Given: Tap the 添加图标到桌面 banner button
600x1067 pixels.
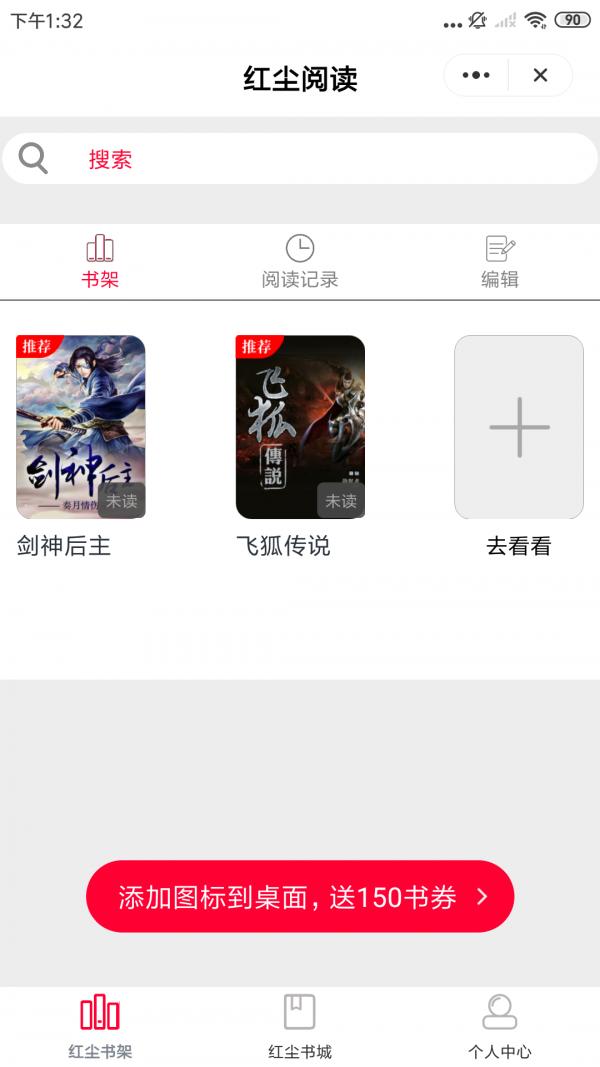Looking at the screenshot, I should [x=300, y=896].
